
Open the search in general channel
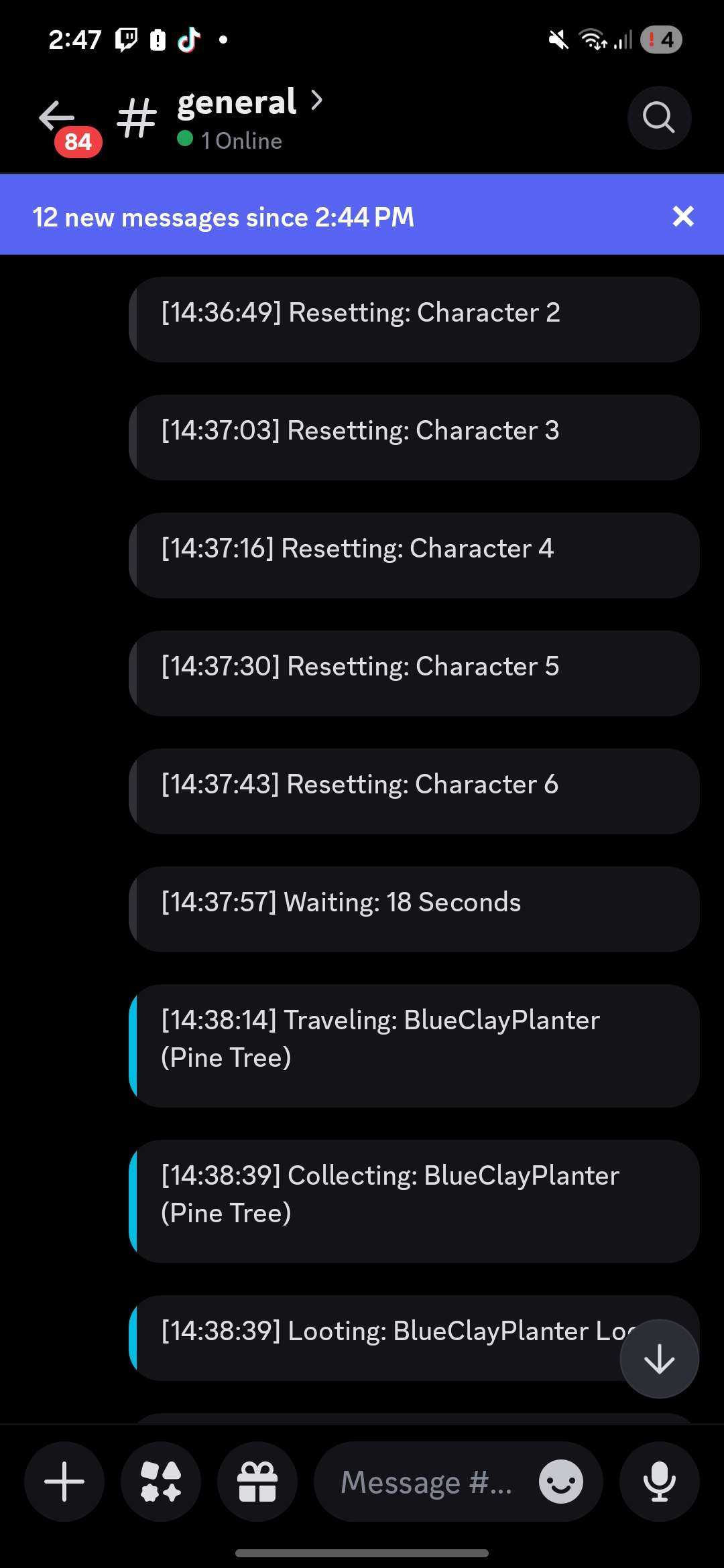point(659,118)
